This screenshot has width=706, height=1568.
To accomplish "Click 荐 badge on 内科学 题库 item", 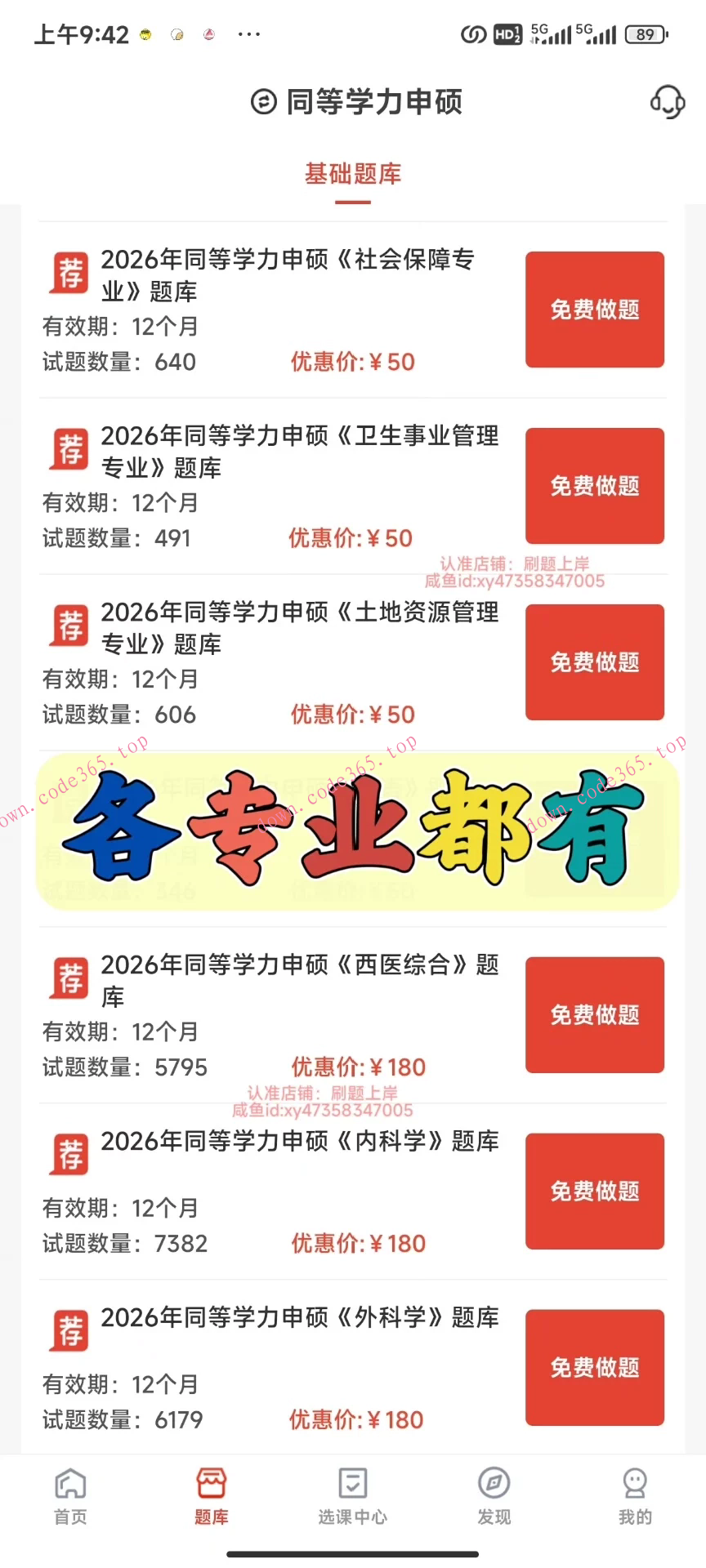I will click(68, 1154).
